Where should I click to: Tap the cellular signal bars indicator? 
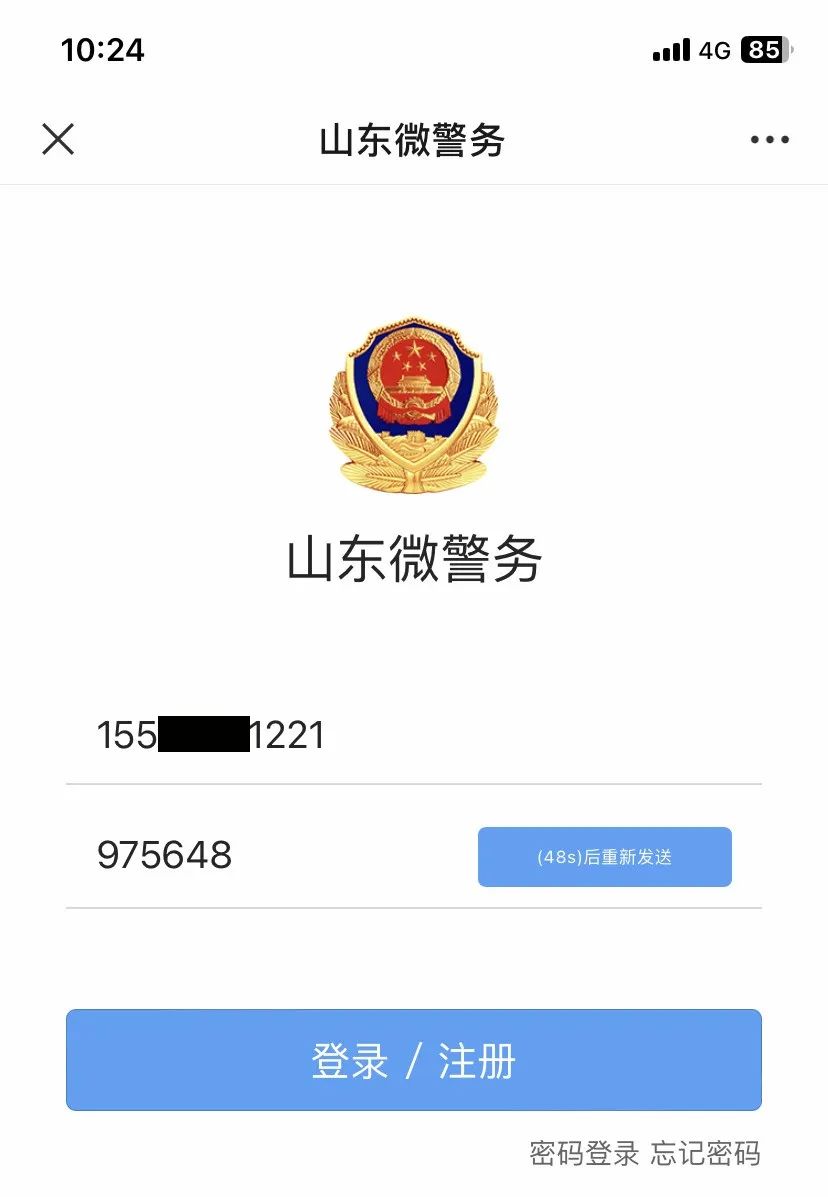[x=673, y=49]
